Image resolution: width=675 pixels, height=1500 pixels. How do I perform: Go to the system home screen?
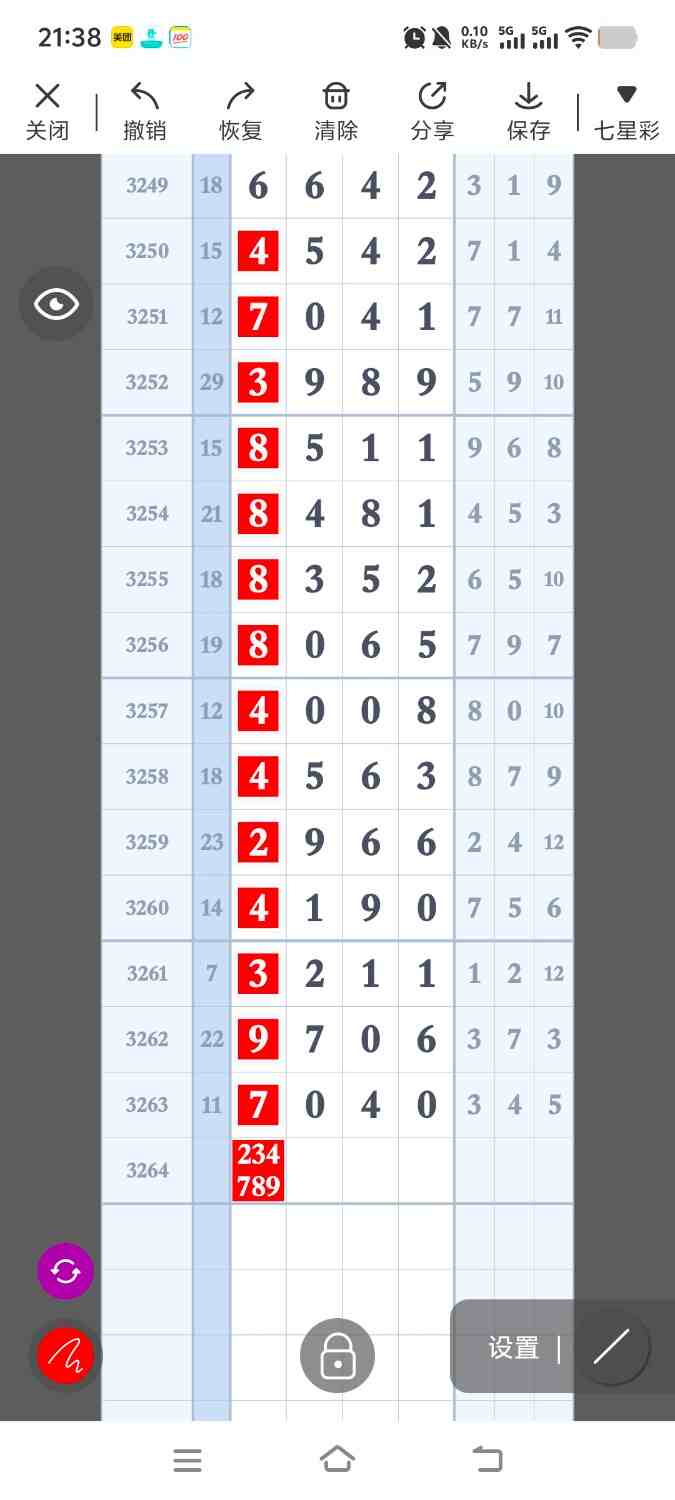pos(337,1460)
